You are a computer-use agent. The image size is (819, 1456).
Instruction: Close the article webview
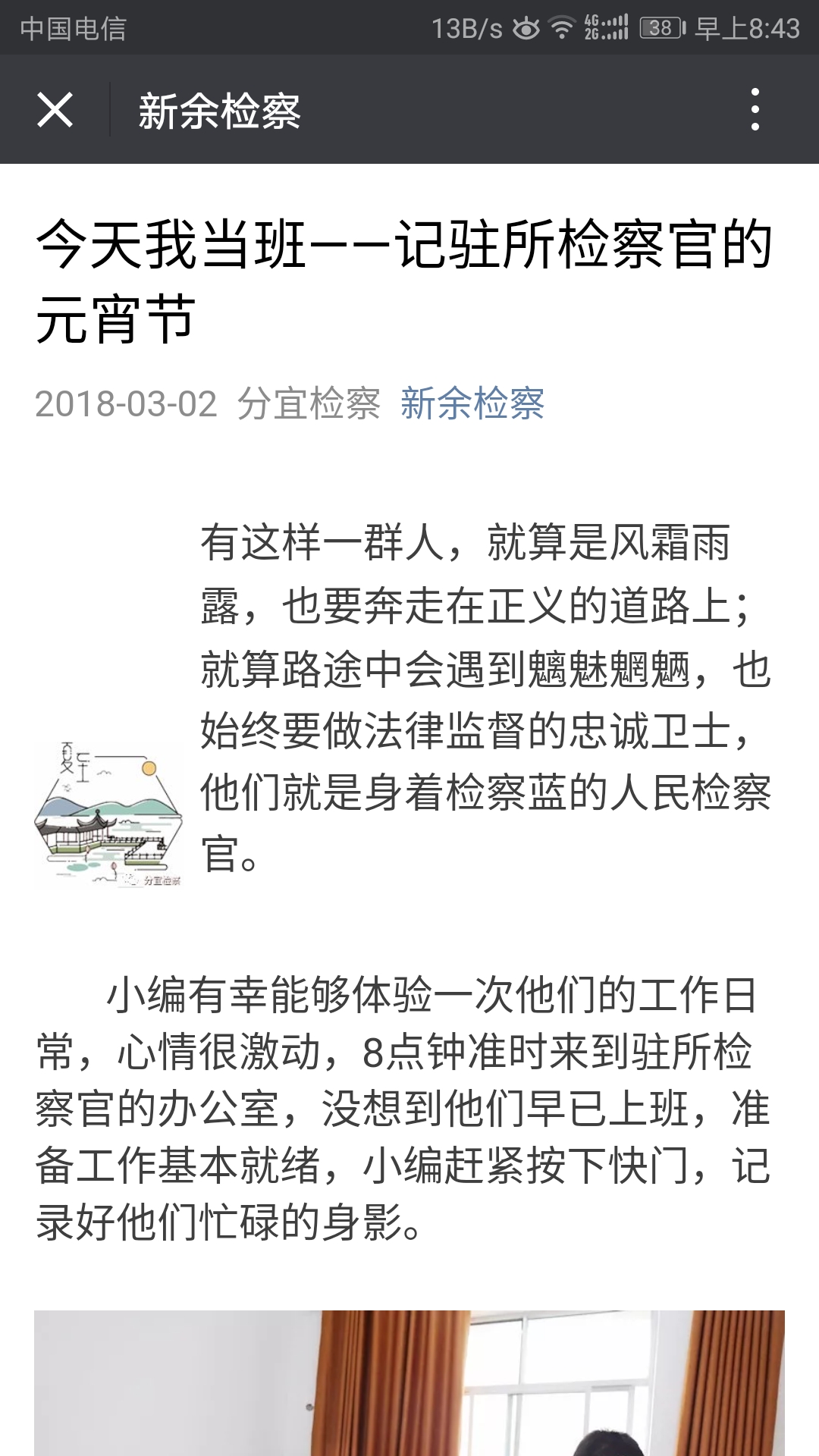(x=55, y=110)
